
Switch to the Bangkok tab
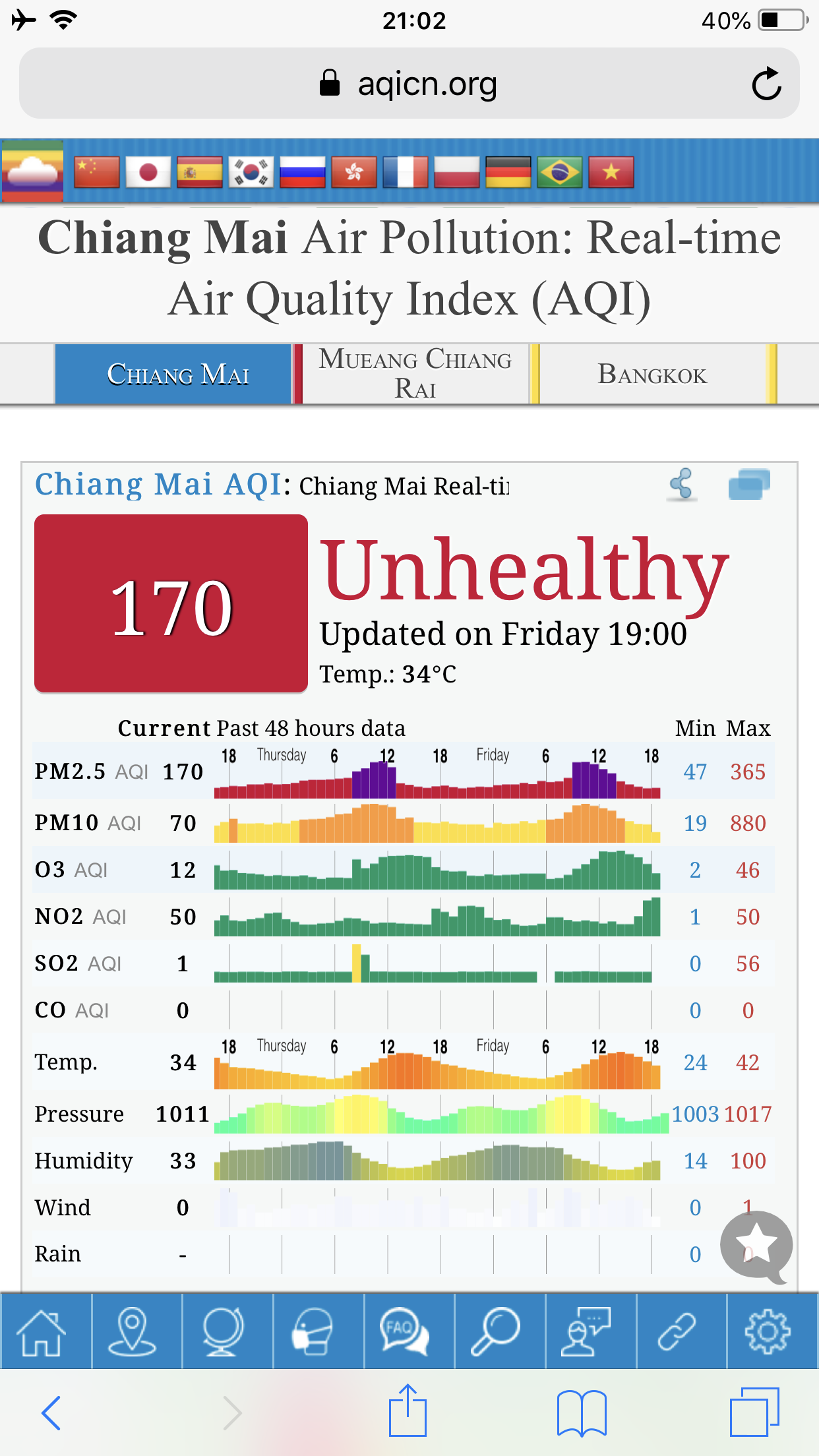coord(652,374)
